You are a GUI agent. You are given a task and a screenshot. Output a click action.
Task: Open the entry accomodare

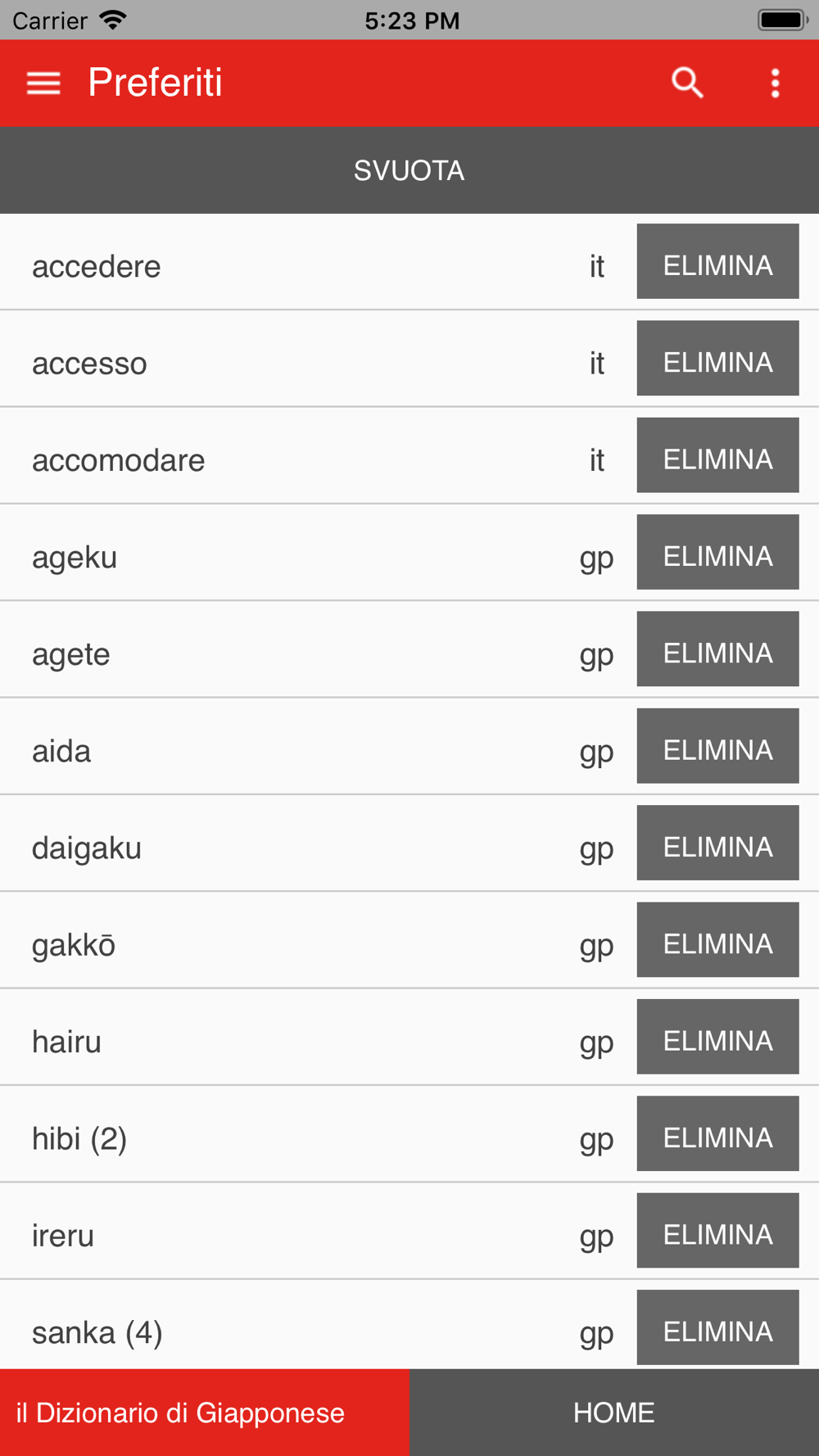pos(119,460)
